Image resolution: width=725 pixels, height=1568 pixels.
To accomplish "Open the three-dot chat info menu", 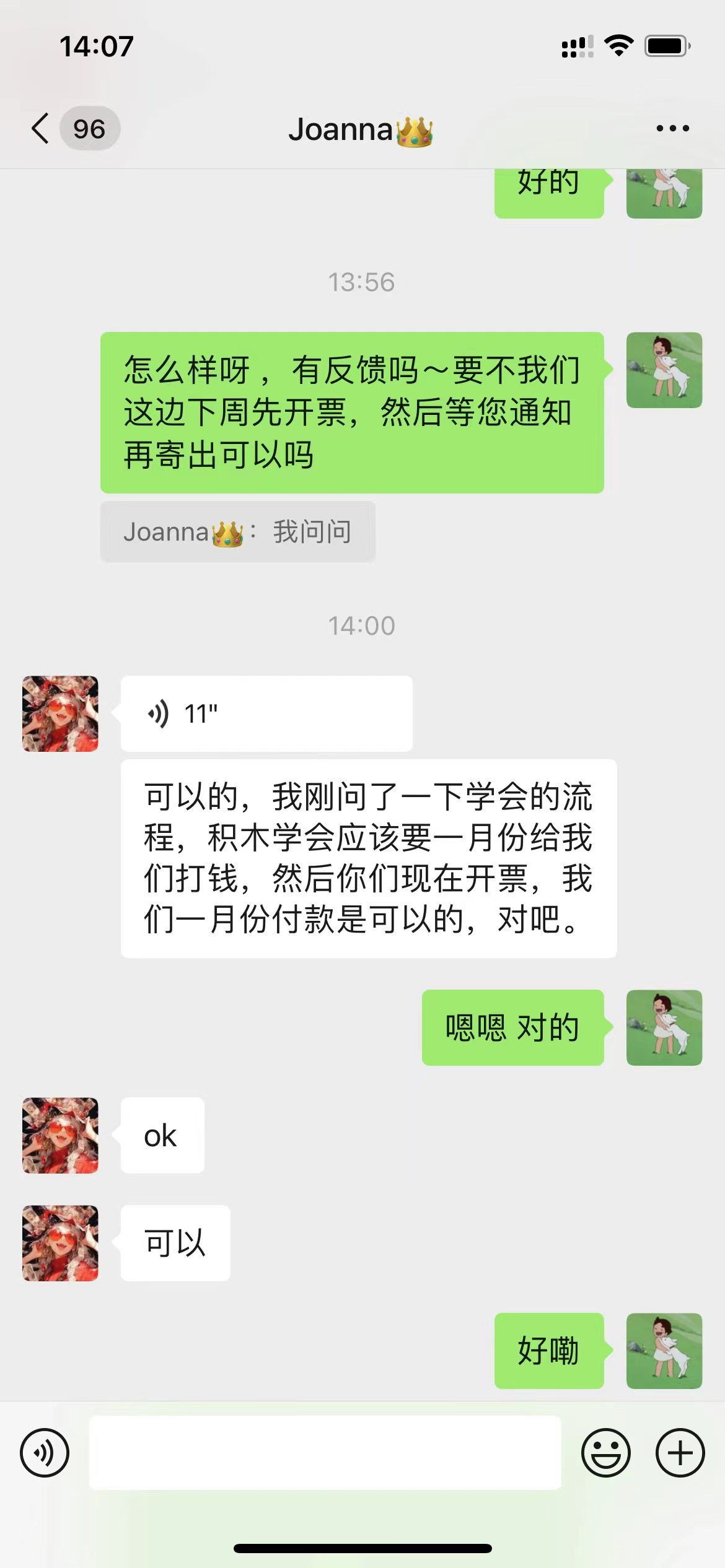I will 672,129.
